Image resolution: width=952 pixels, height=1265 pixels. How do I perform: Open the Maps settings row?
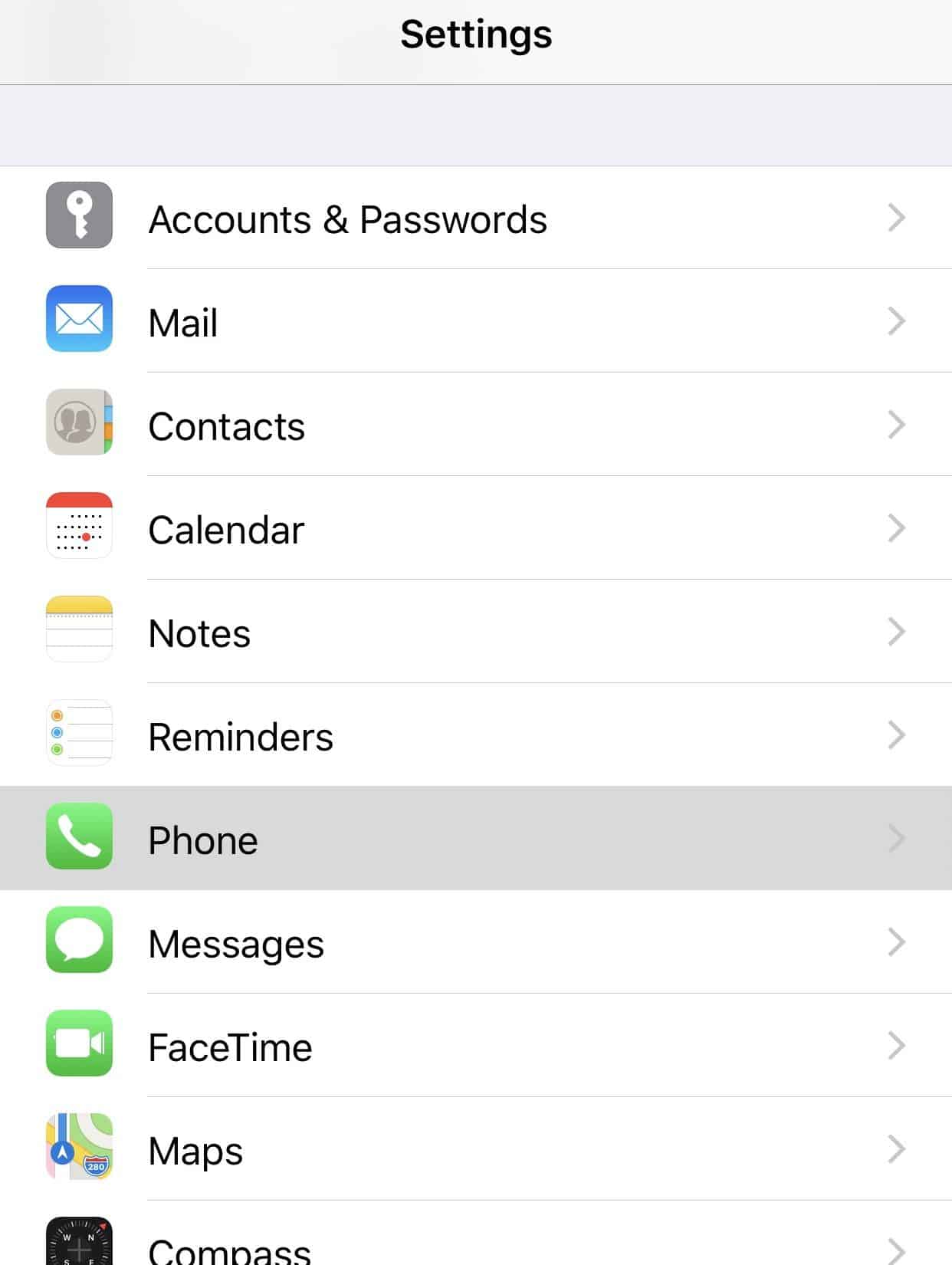coord(475,1150)
